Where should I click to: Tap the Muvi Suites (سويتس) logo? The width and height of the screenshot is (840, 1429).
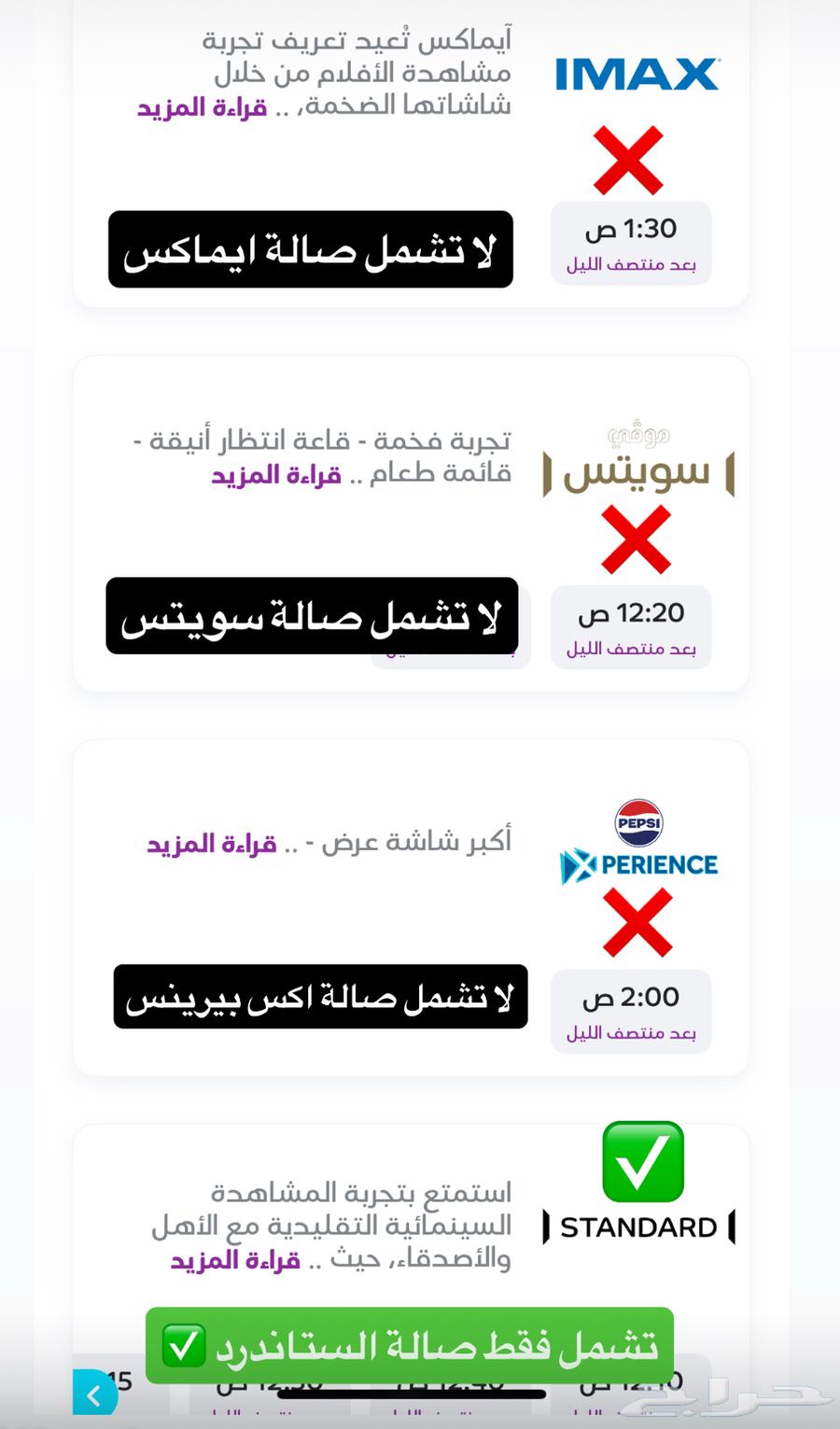pos(637,462)
